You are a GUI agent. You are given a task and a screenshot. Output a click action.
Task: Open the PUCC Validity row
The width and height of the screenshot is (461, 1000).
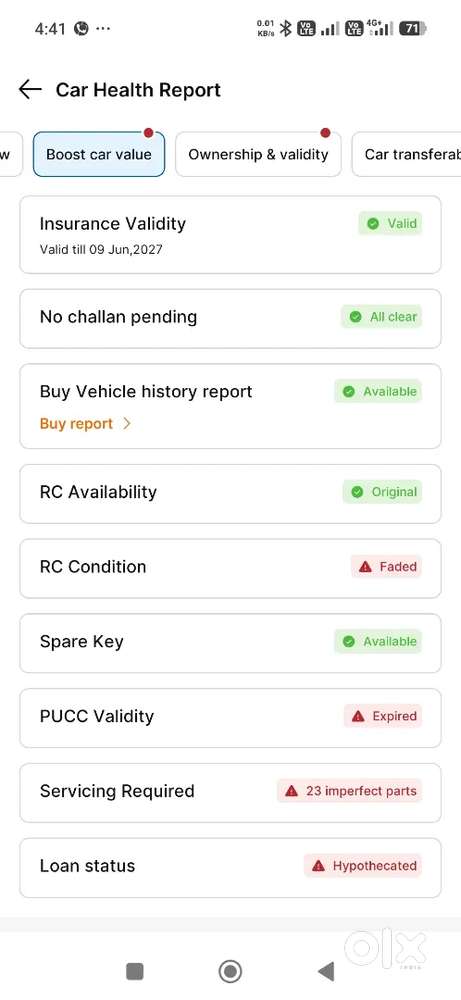[x=230, y=718]
